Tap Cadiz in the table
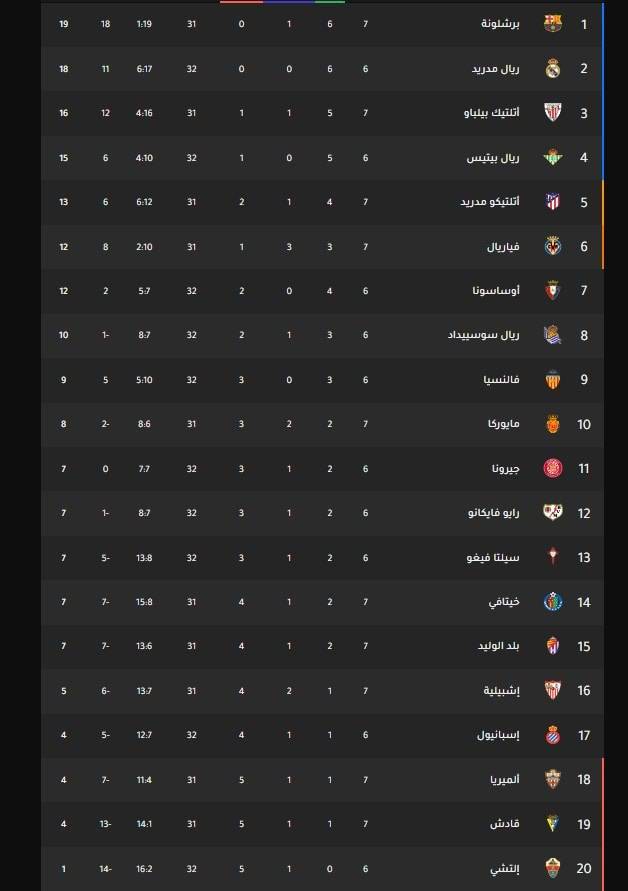 point(506,824)
